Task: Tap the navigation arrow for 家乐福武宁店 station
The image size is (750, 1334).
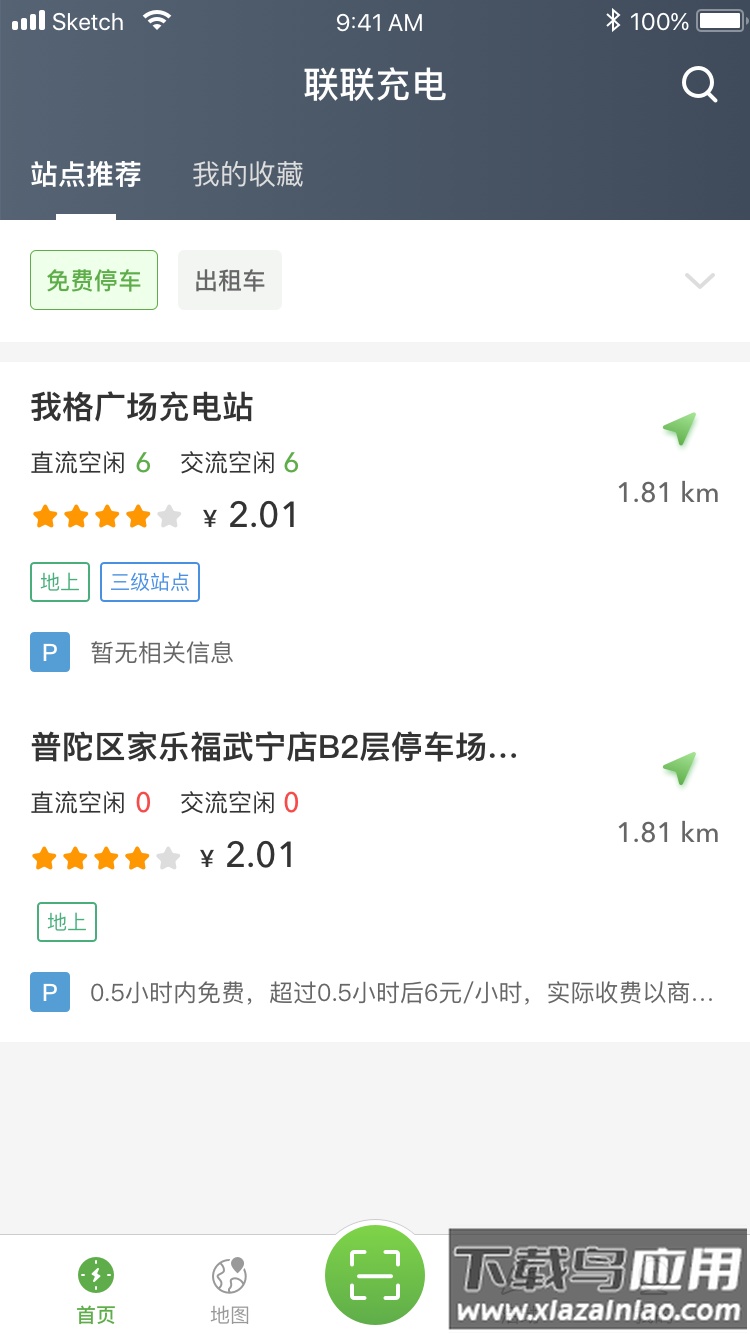Action: [680, 769]
